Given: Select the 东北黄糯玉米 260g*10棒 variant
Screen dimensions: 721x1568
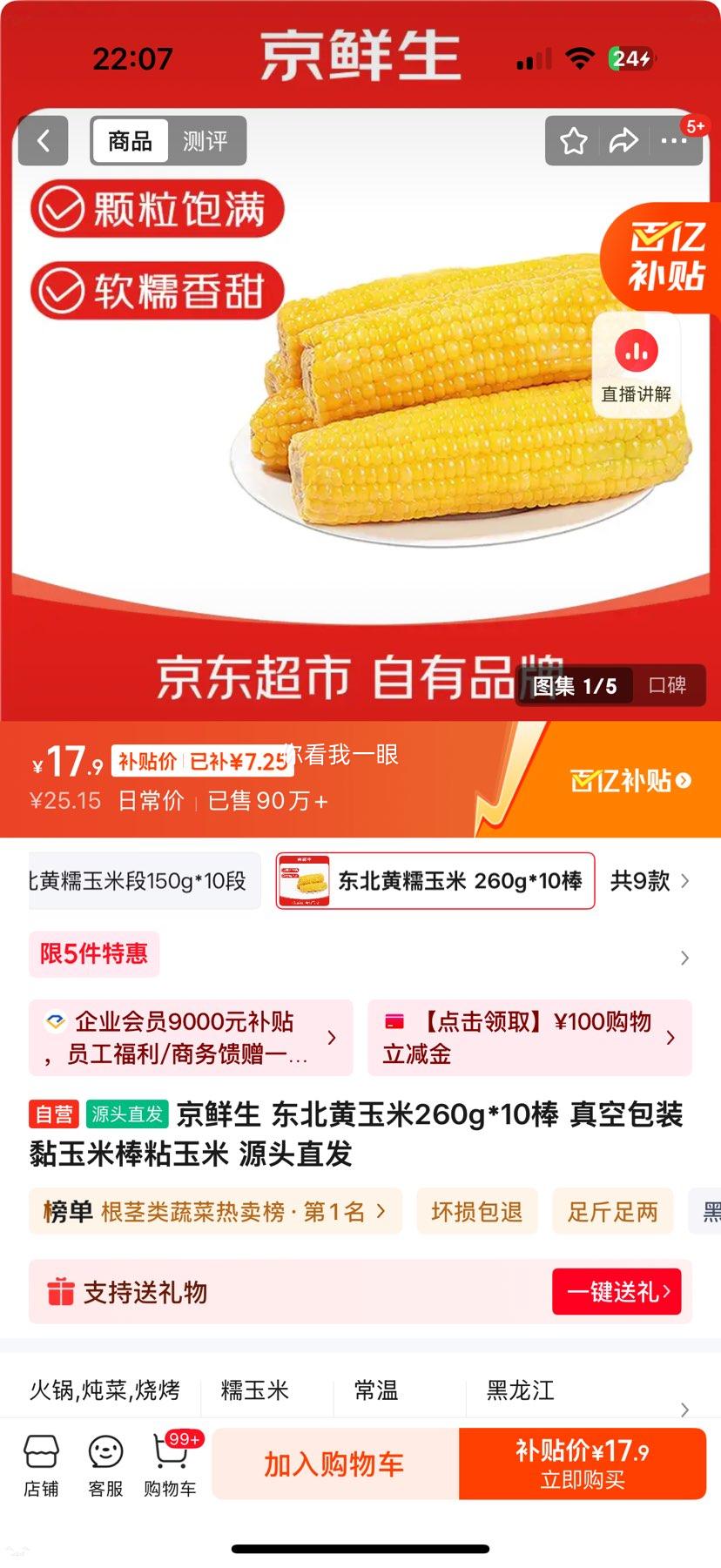Looking at the screenshot, I should (x=435, y=880).
